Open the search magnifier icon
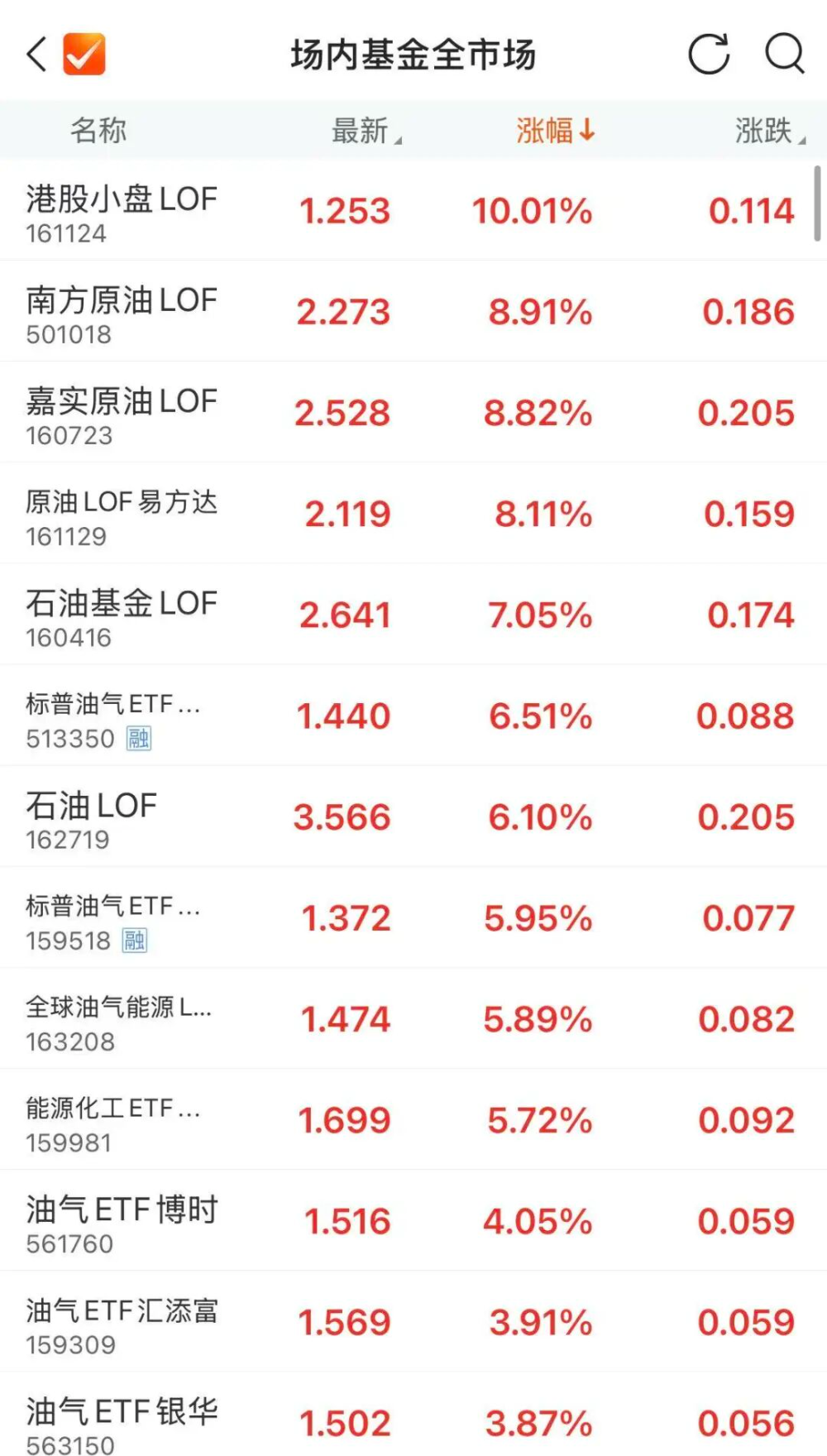The width and height of the screenshot is (827, 1456). 784,55
